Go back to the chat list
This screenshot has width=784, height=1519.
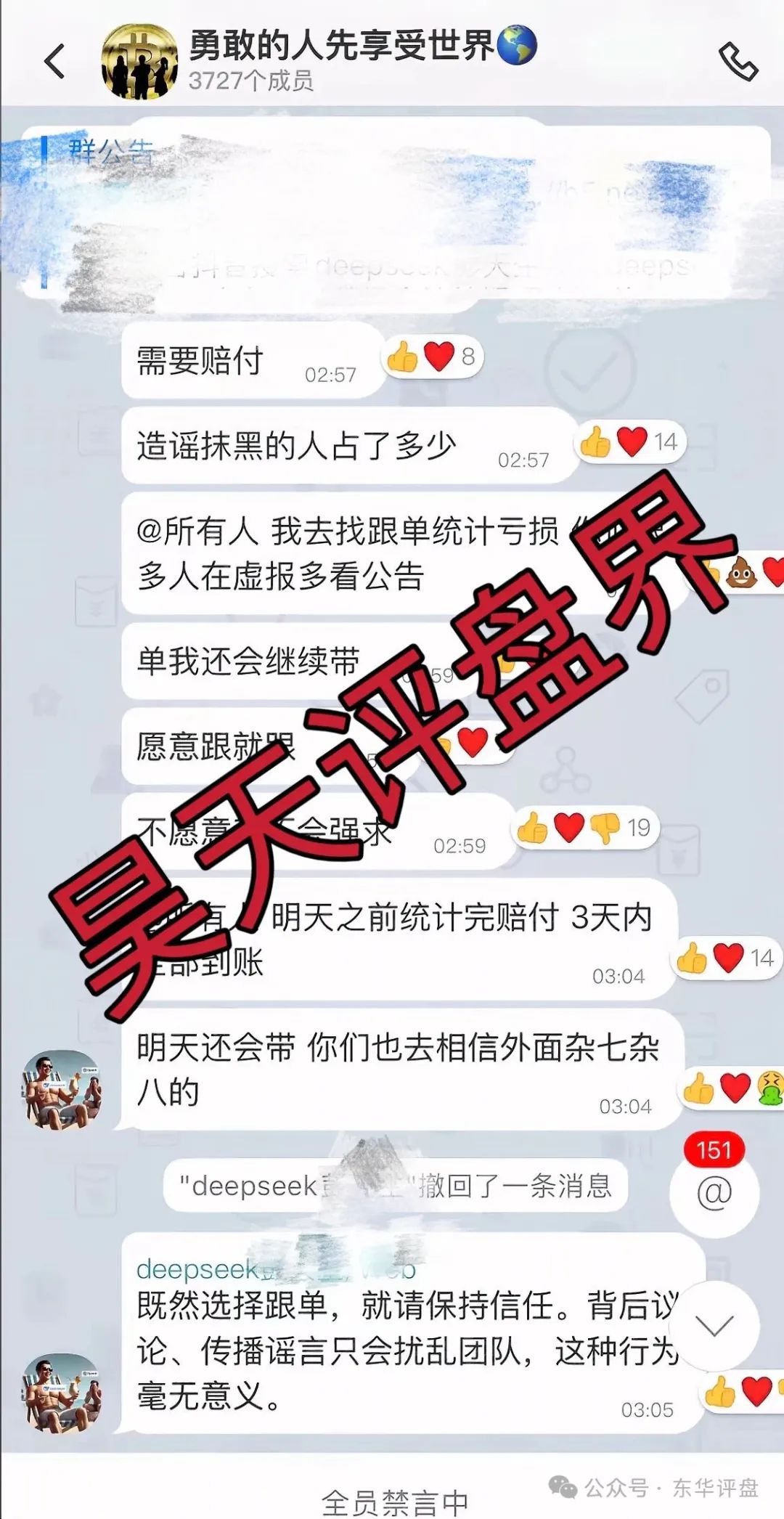[x=55, y=61]
